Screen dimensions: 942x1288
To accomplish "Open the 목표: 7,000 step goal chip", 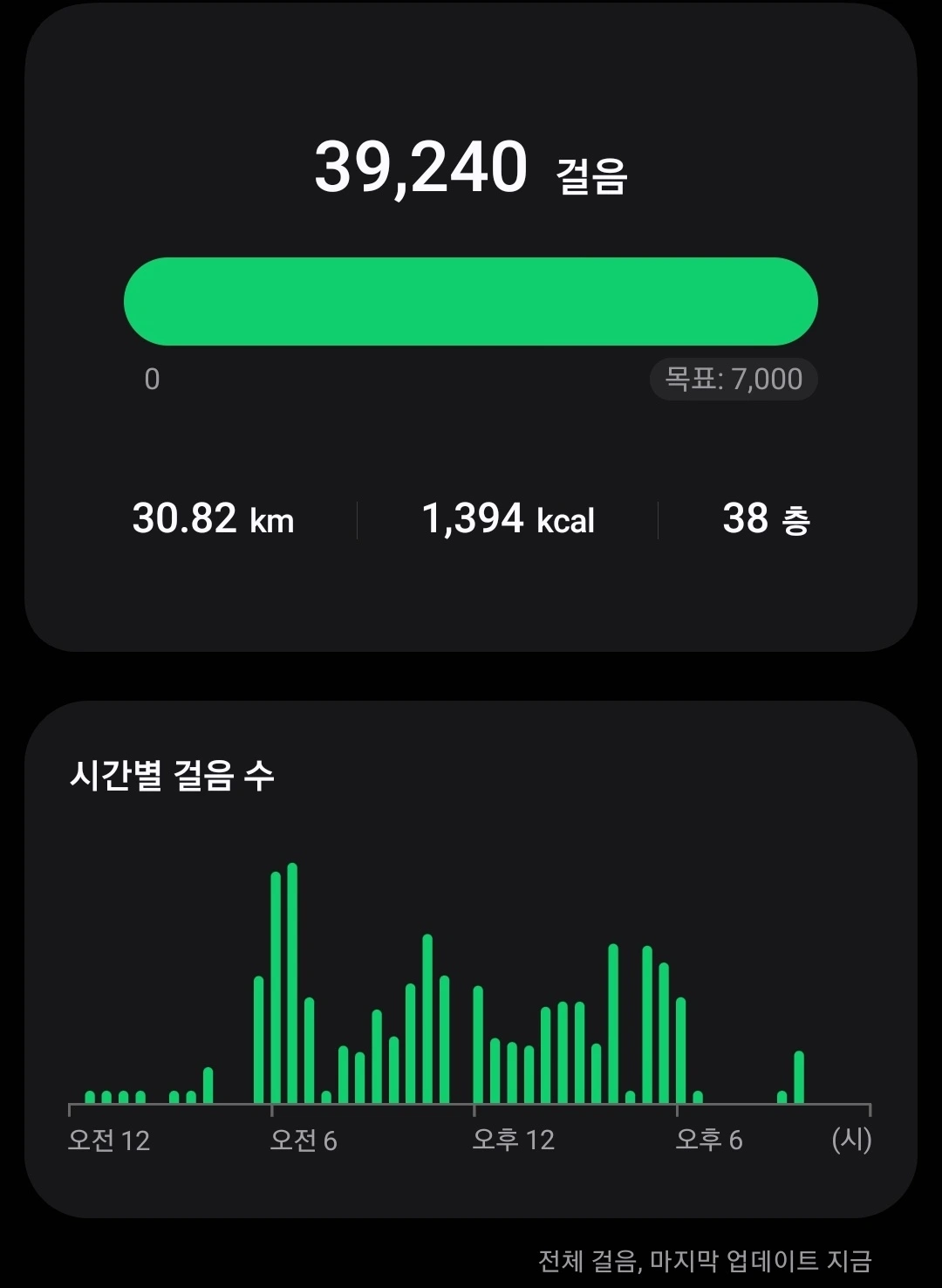I will [x=734, y=379].
